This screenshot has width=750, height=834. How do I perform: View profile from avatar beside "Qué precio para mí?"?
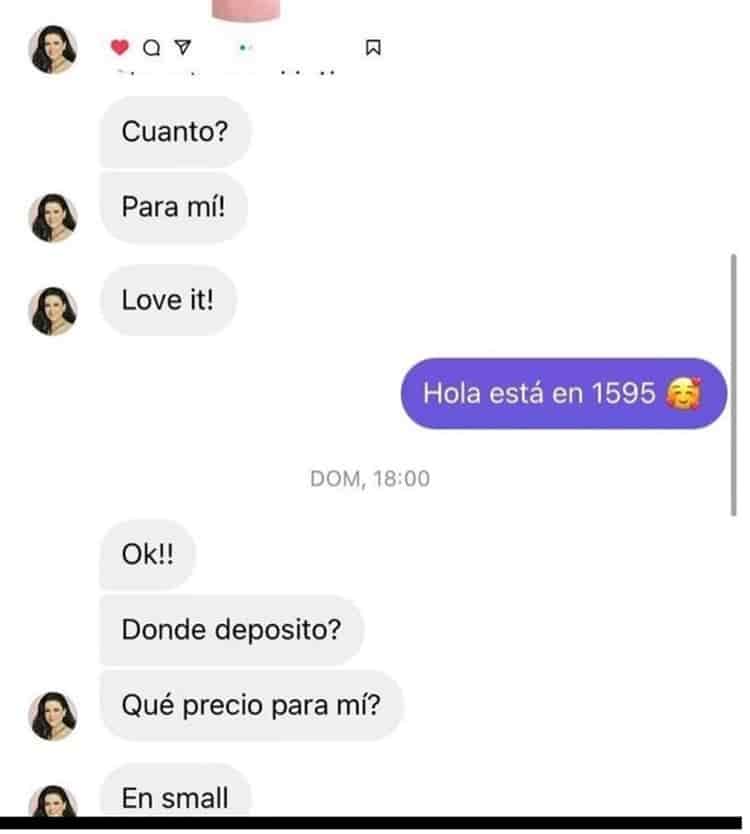[x=53, y=715]
